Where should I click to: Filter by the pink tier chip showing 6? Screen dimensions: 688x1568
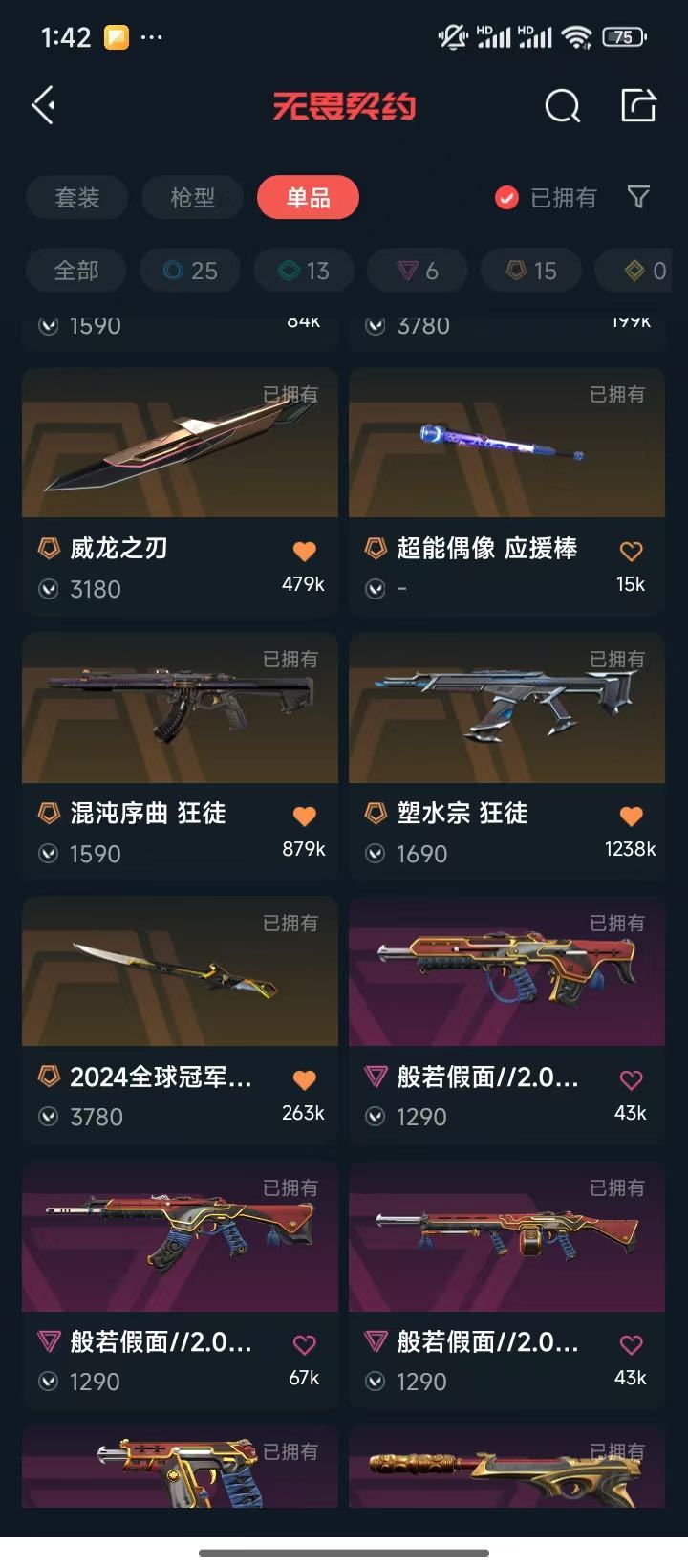(x=418, y=271)
